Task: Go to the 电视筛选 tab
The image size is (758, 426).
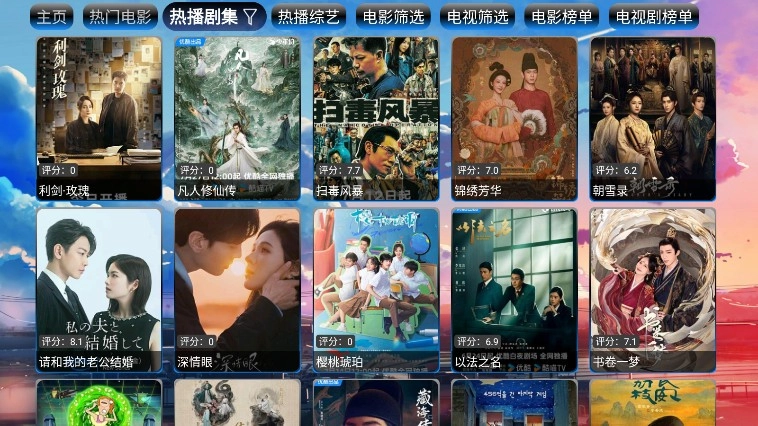Action: click(x=478, y=16)
